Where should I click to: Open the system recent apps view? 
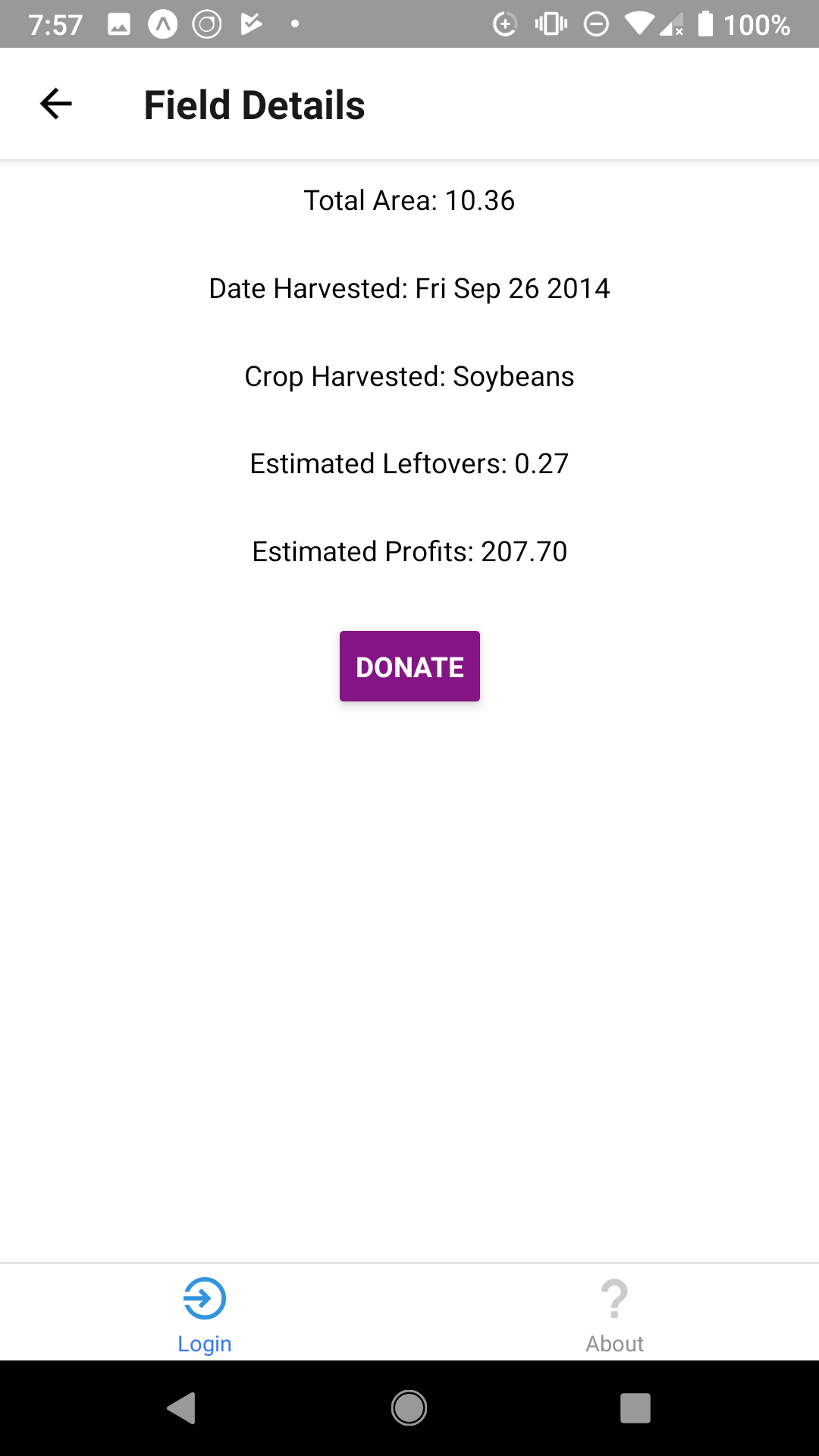[x=635, y=1408]
